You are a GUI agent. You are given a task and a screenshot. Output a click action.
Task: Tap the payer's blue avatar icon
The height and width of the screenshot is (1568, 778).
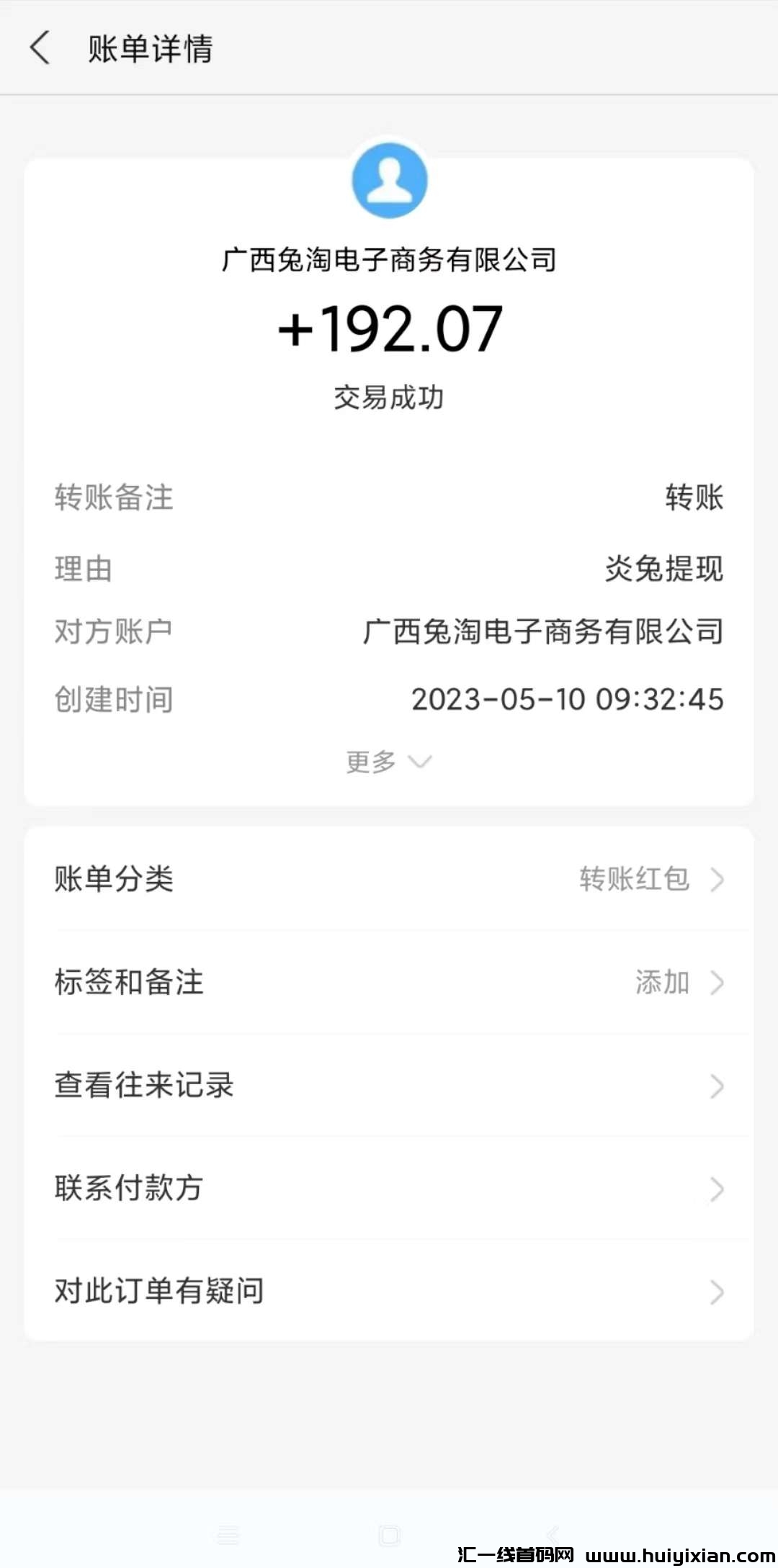tap(389, 180)
